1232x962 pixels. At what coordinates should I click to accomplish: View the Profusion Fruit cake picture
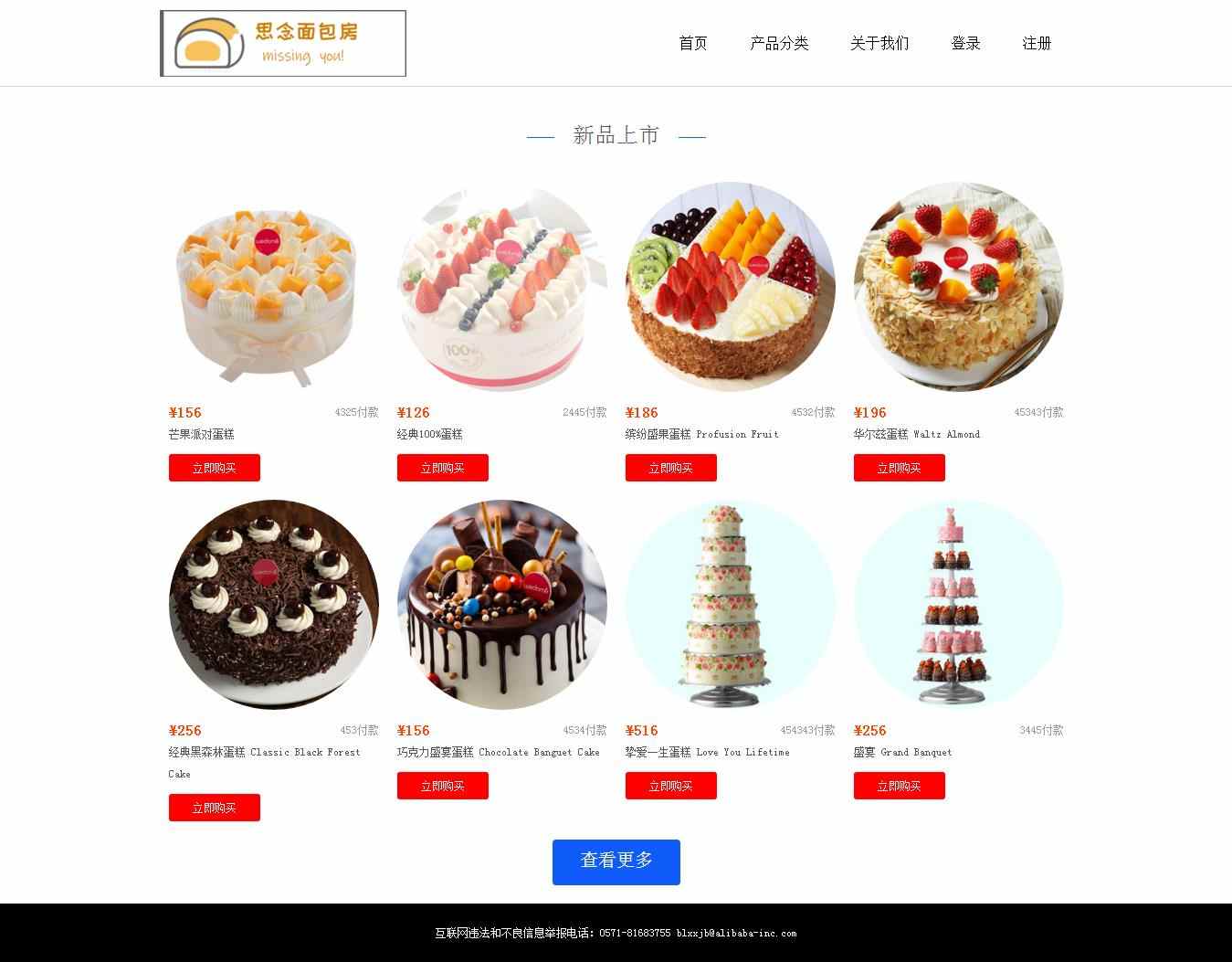point(730,287)
